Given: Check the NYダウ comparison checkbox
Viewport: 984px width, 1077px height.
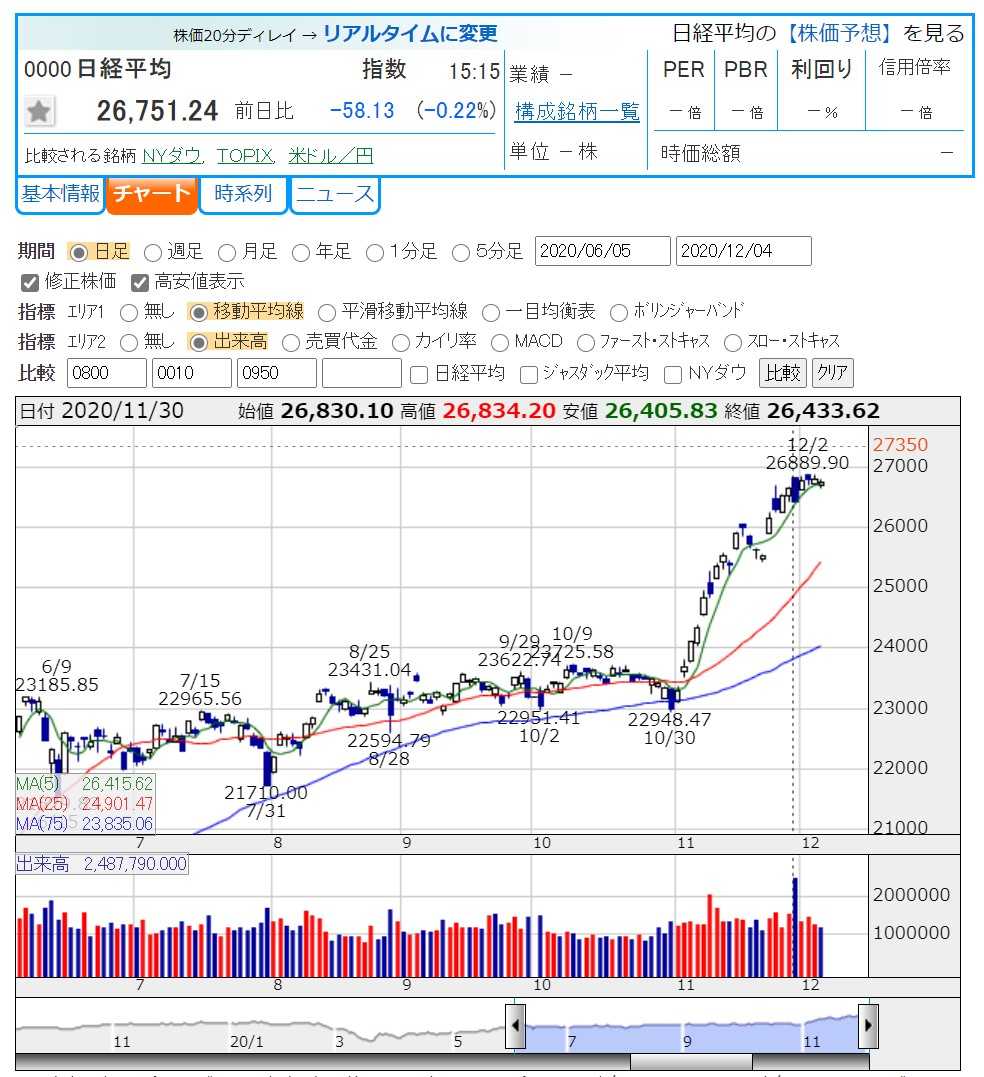Looking at the screenshot, I should [x=673, y=374].
